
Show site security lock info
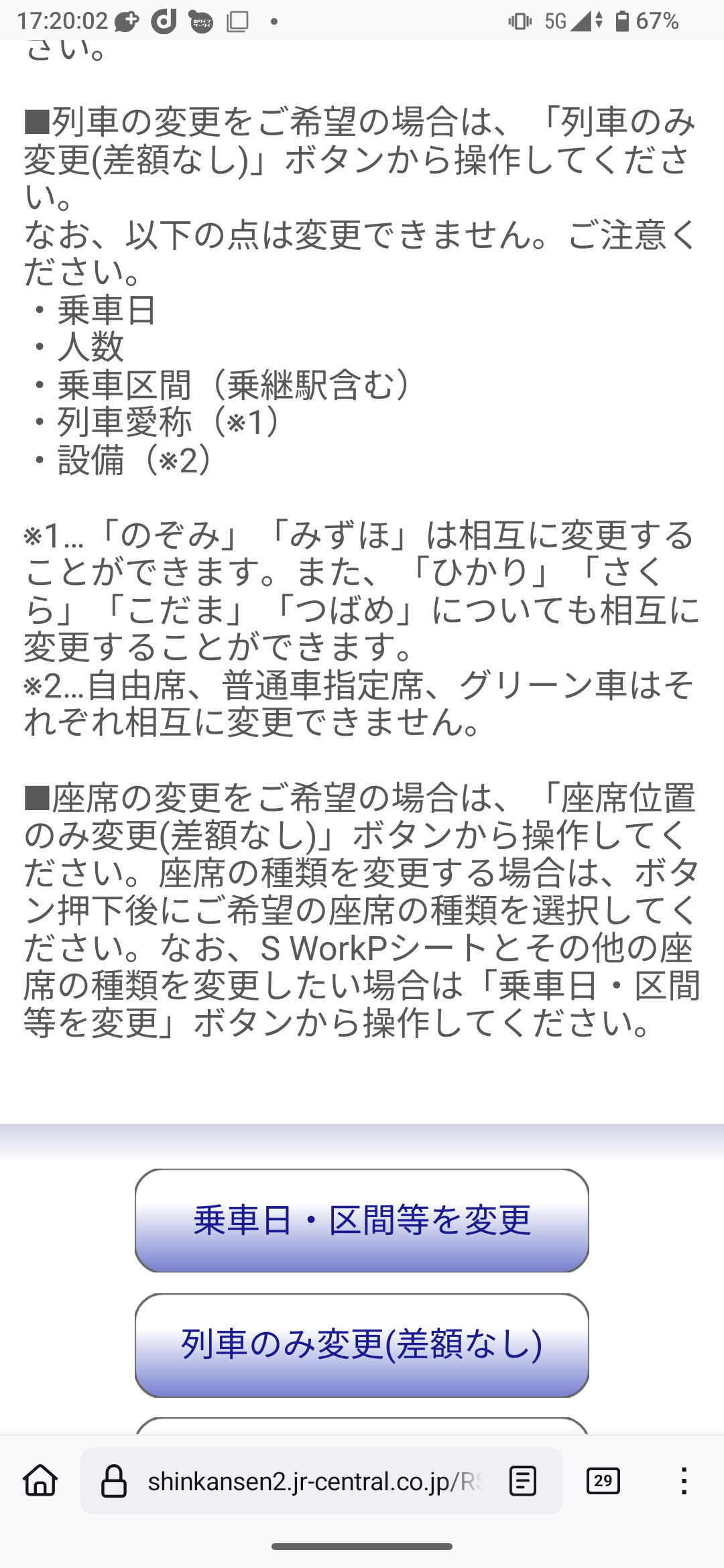point(114,1481)
